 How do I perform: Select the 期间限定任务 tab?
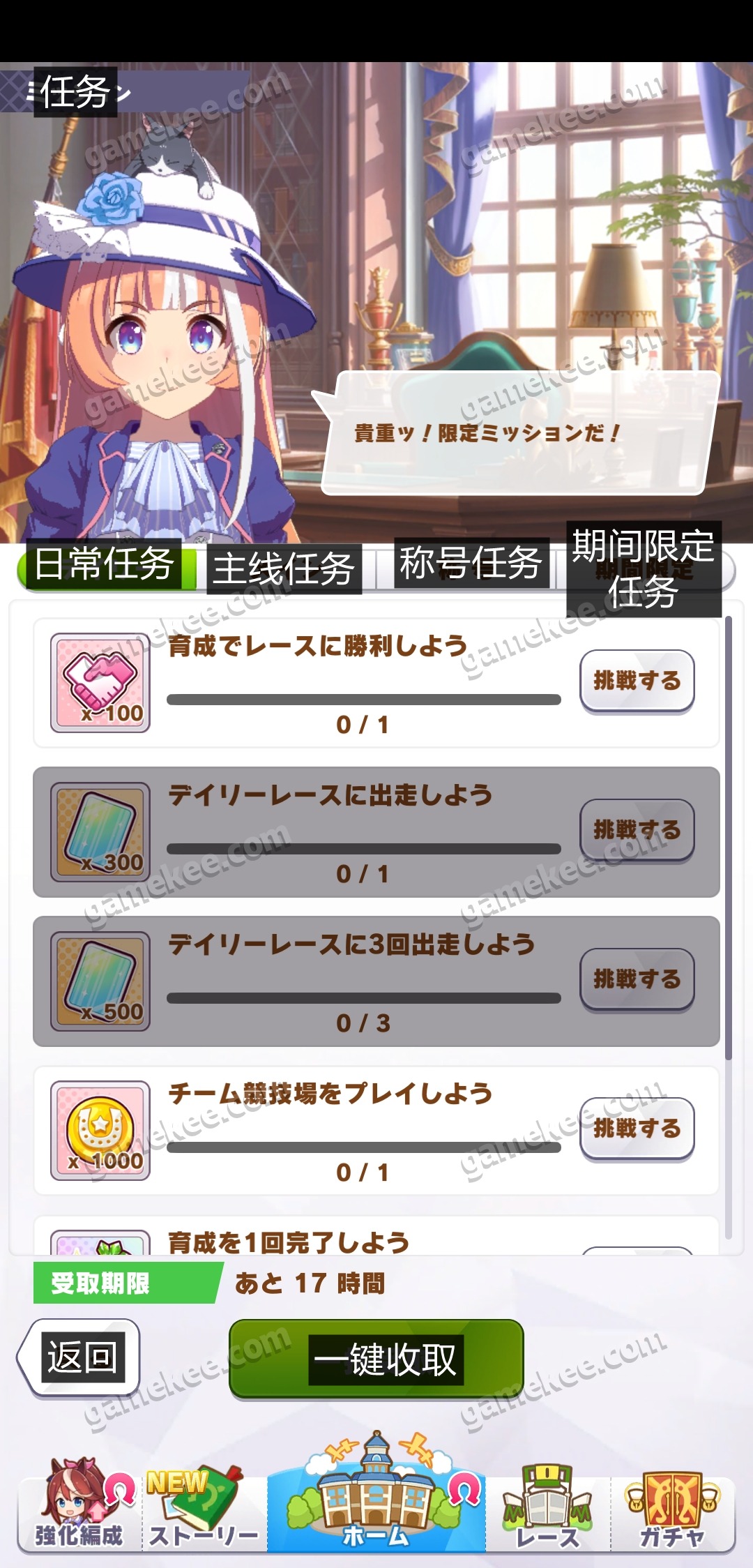coord(643,569)
